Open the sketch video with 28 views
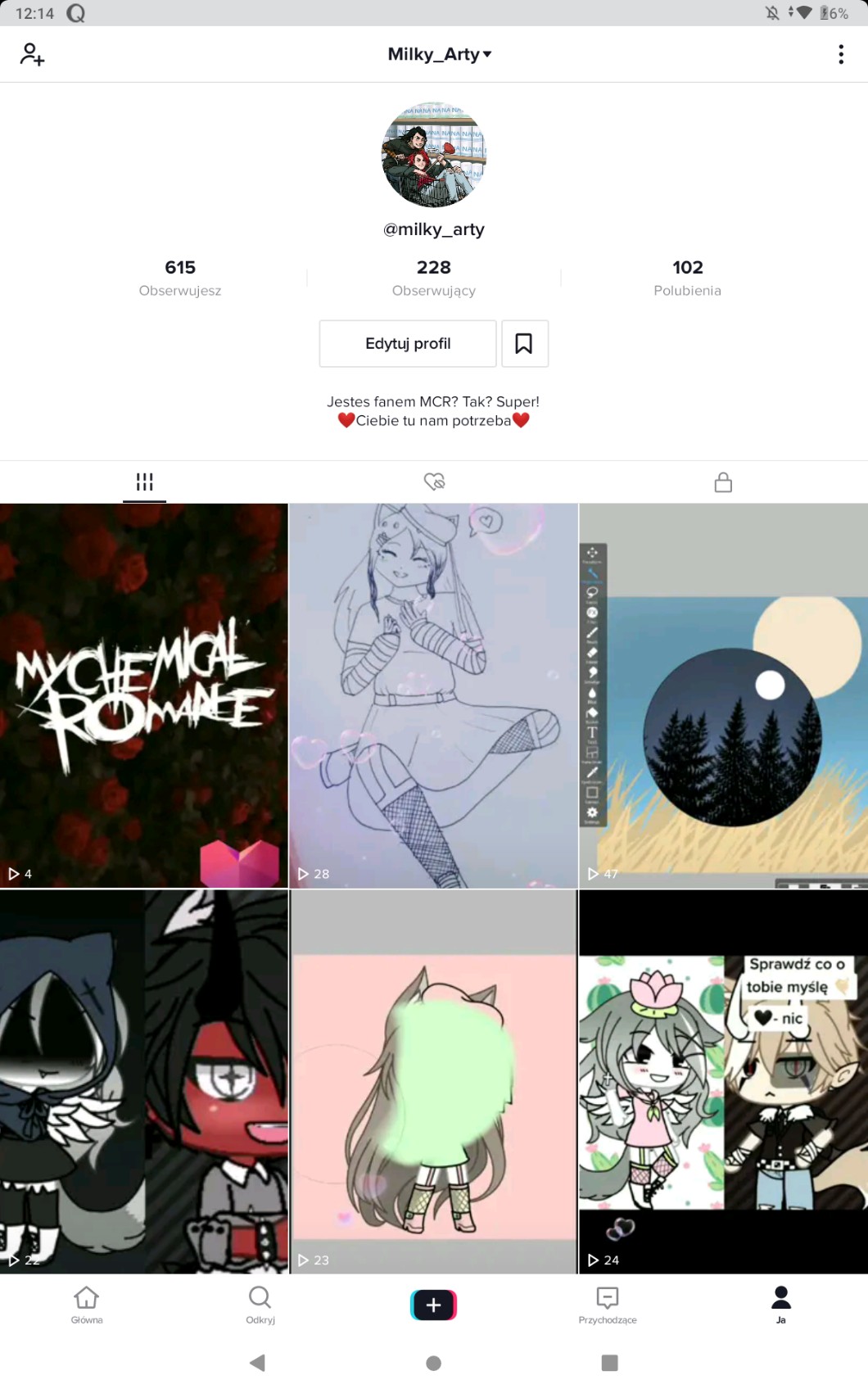The height and width of the screenshot is (1389, 868). click(433, 696)
